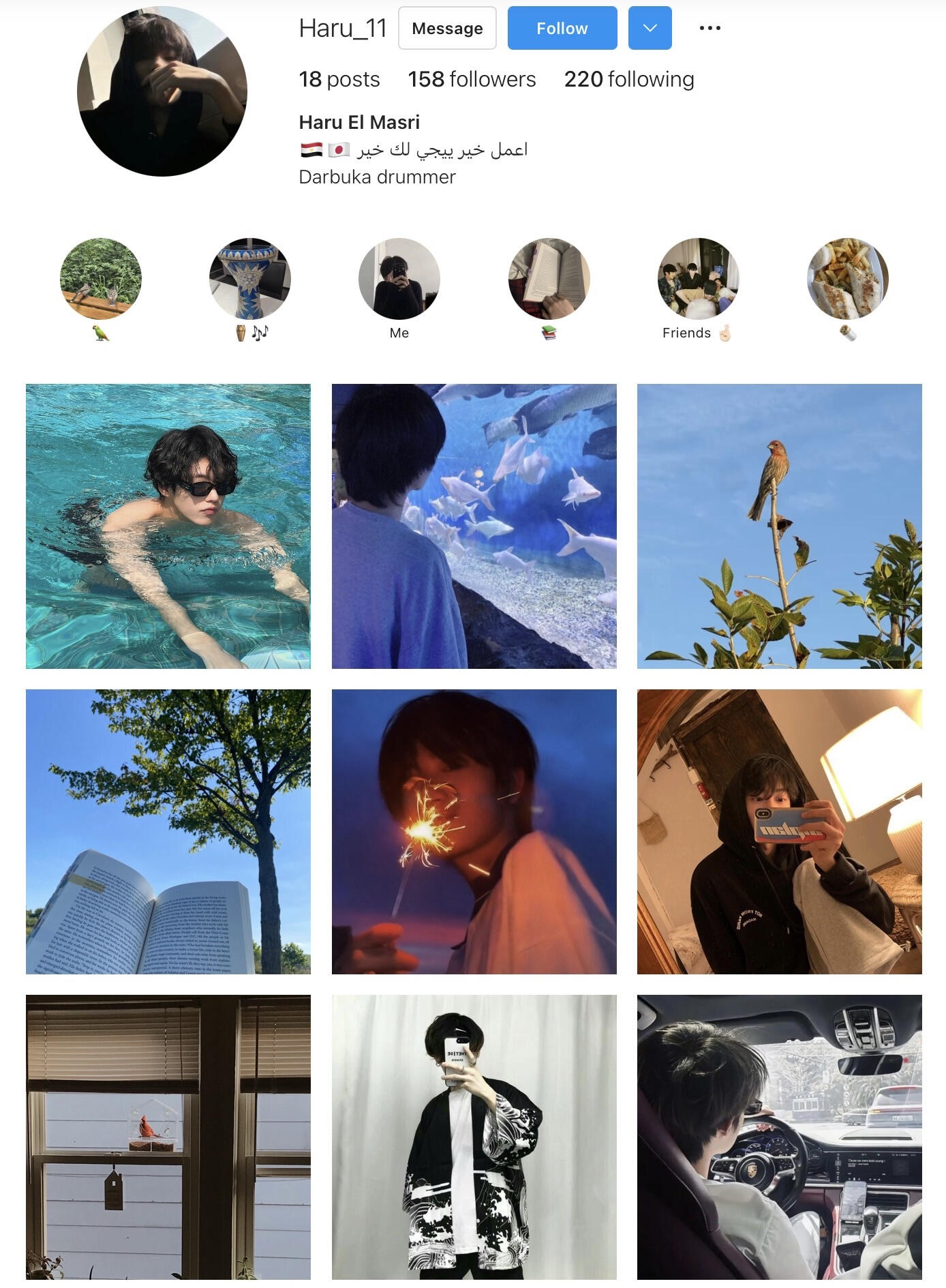Open the Friends story highlight
The height and width of the screenshot is (1288, 946).
(698, 278)
